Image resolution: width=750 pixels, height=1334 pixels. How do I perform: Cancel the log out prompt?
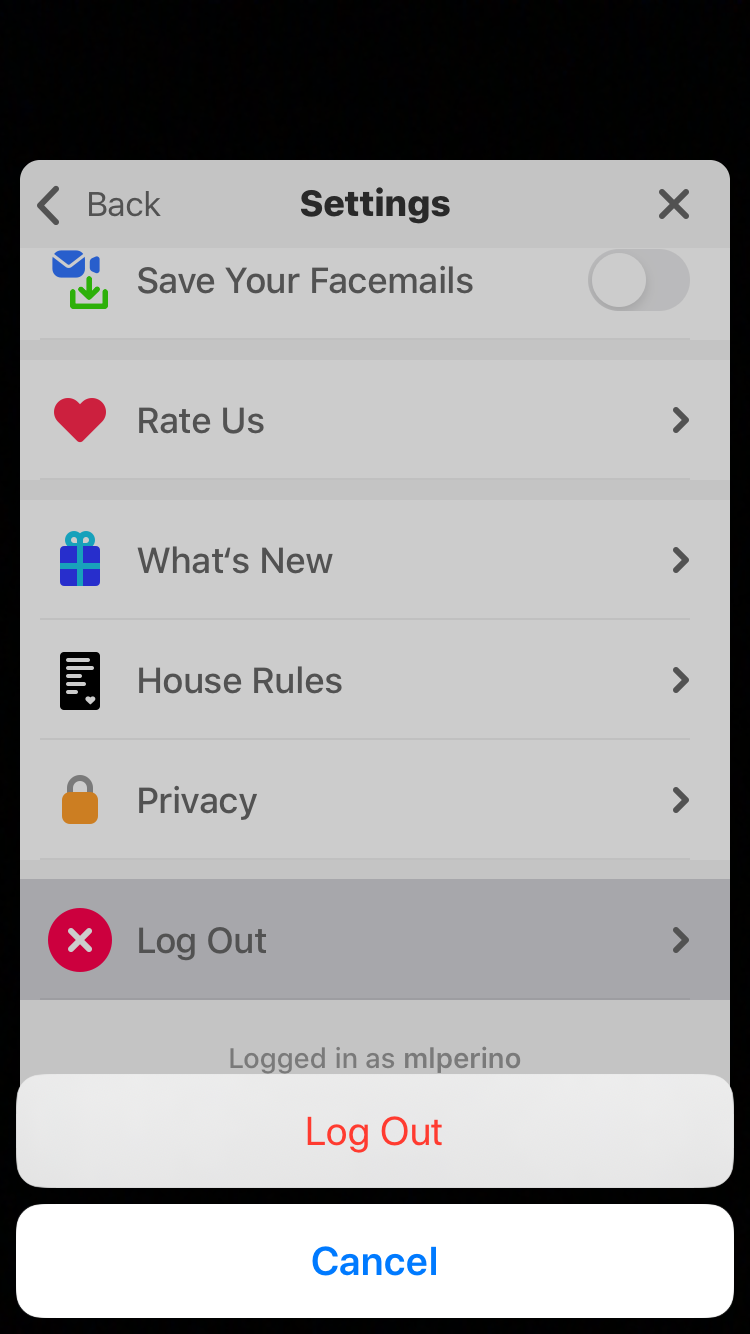[x=374, y=1261]
